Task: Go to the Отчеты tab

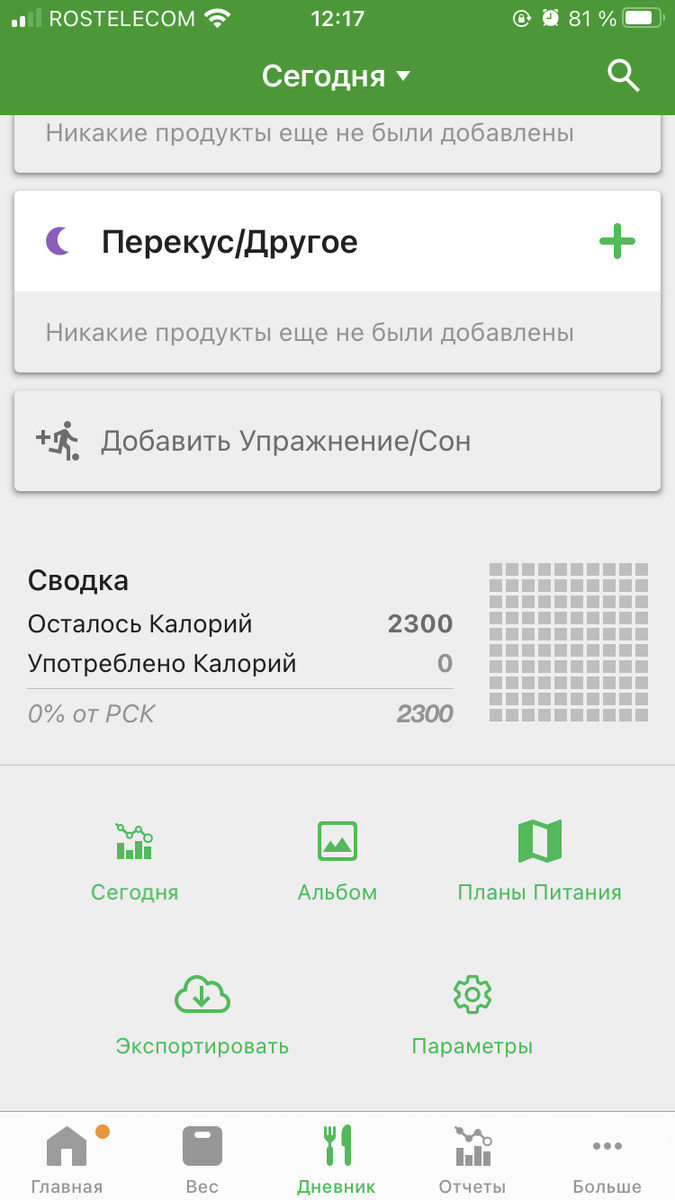Action: (472, 1160)
